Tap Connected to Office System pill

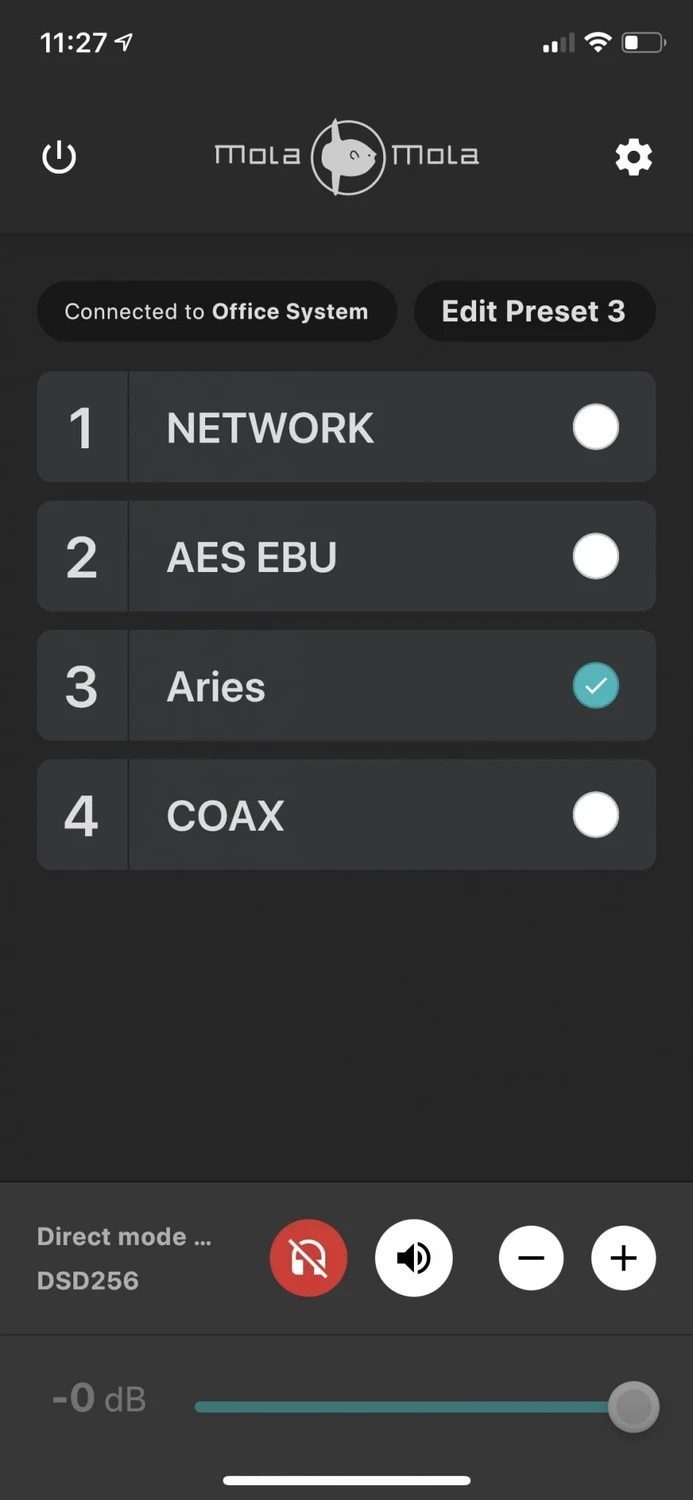tap(217, 311)
